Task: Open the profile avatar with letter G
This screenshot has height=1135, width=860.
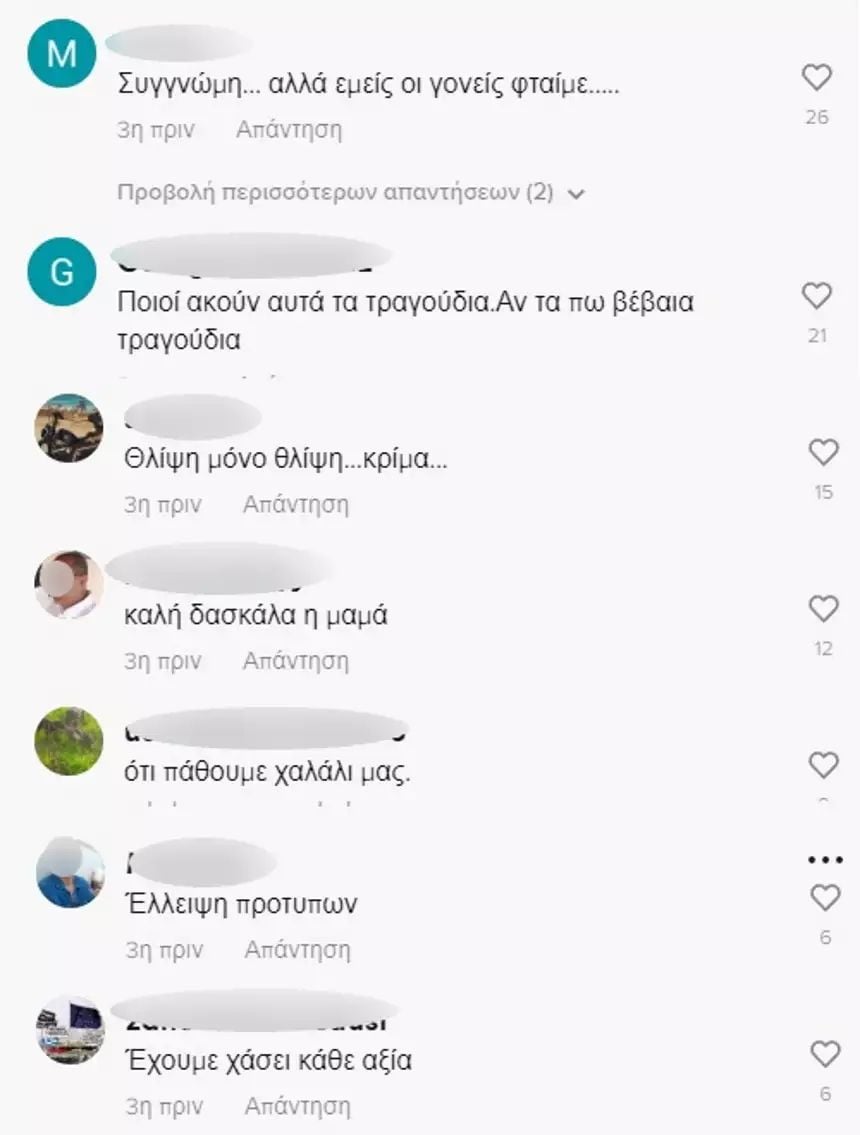Action: [62, 271]
